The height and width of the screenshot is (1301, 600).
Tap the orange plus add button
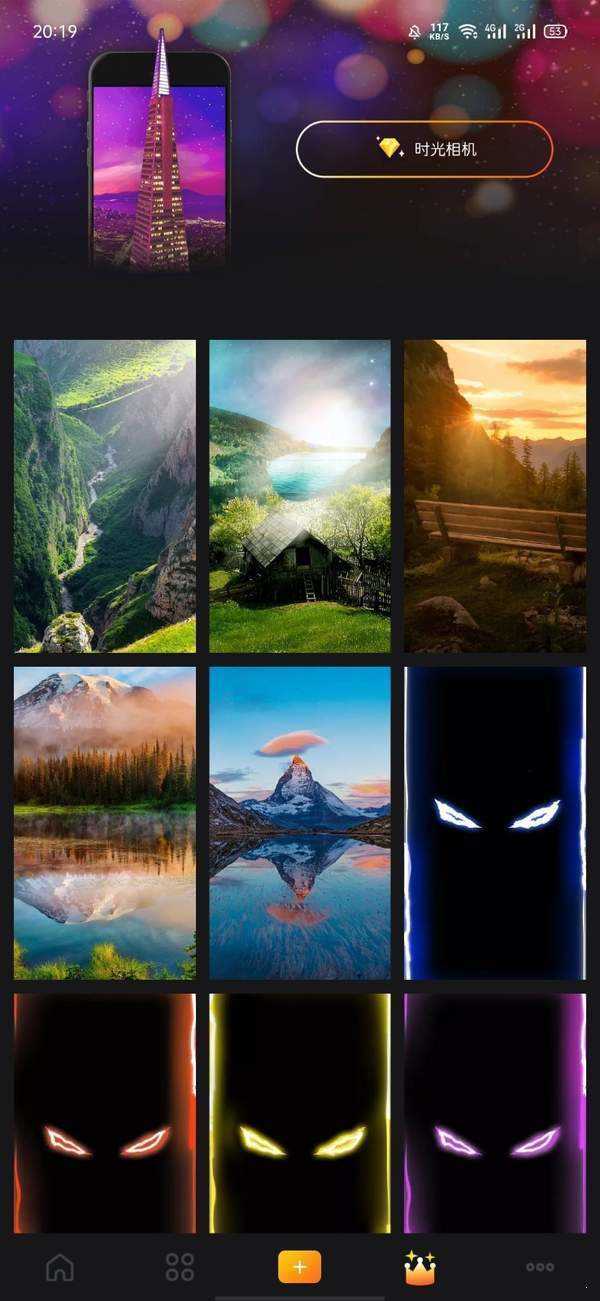[300, 1267]
